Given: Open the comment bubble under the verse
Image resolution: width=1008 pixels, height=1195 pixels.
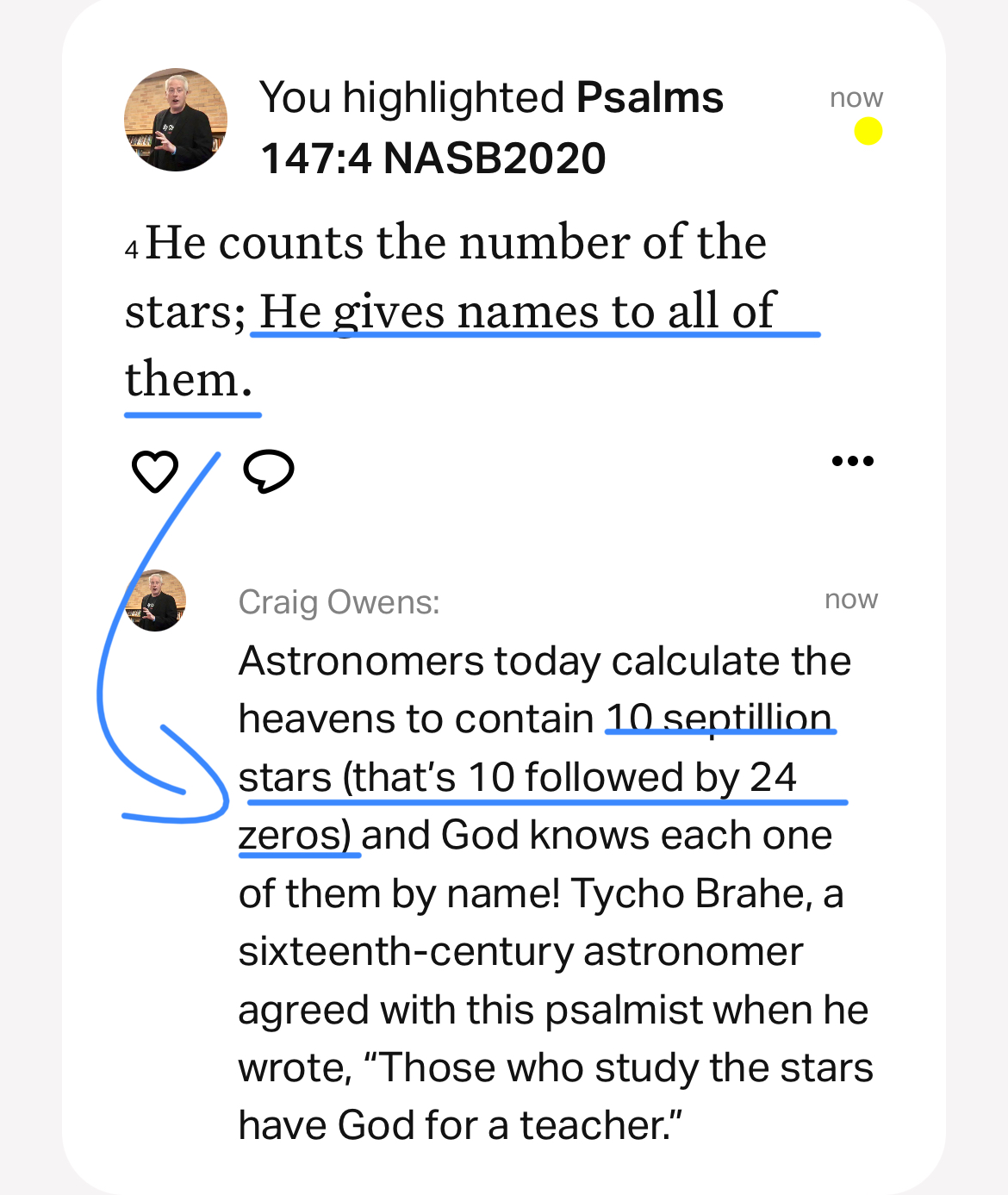Looking at the screenshot, I should pos(269,471).
